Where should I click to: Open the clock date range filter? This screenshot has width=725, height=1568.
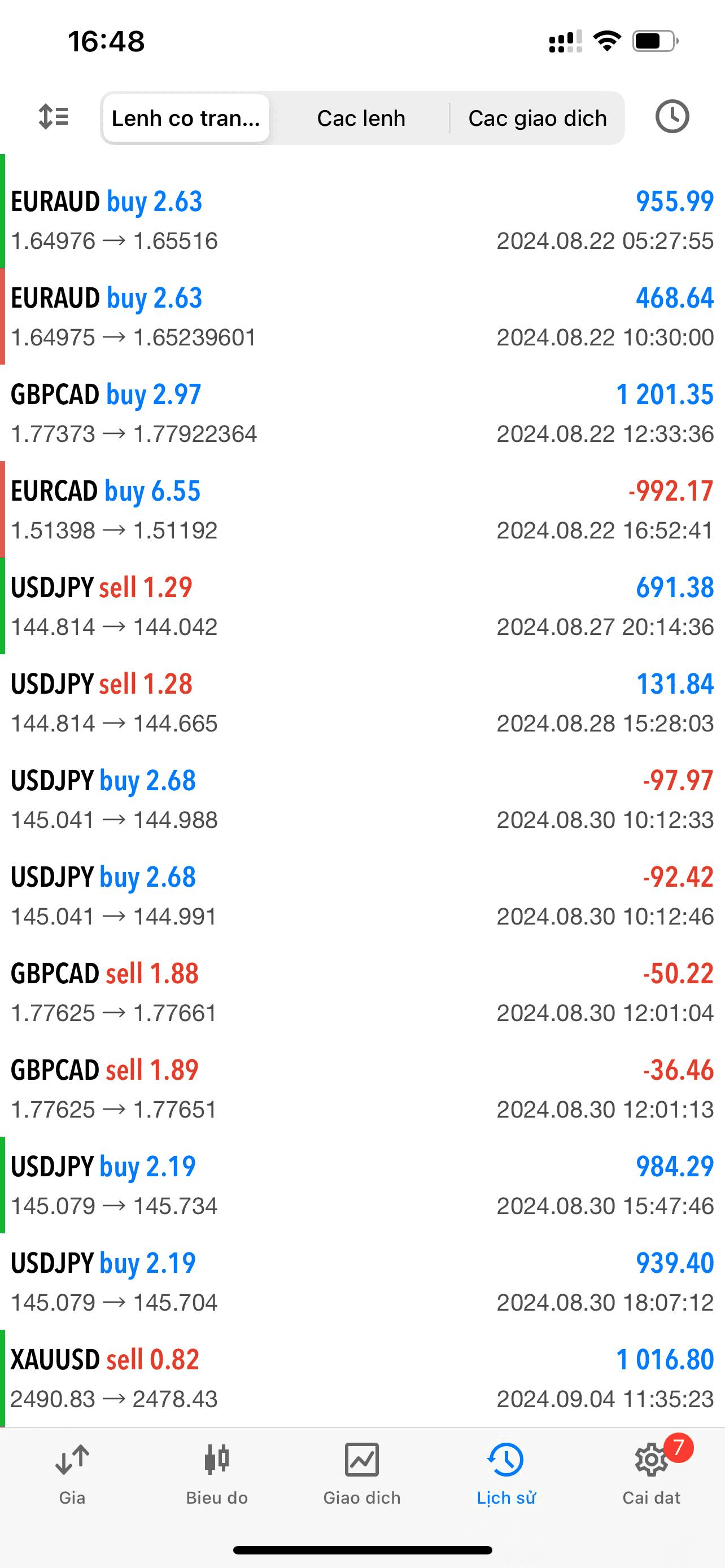(672, 117)
